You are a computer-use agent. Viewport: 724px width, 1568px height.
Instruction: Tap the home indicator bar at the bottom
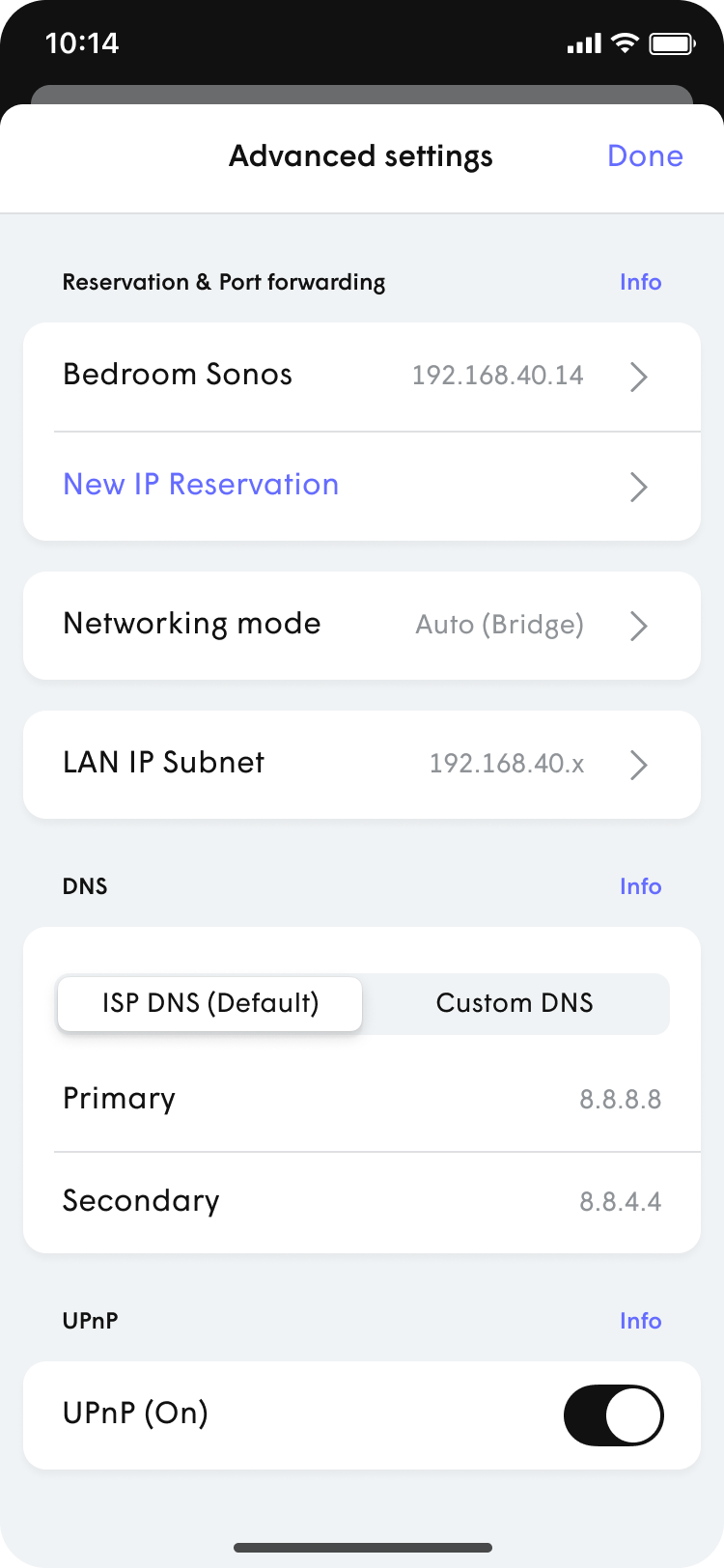362,1545
